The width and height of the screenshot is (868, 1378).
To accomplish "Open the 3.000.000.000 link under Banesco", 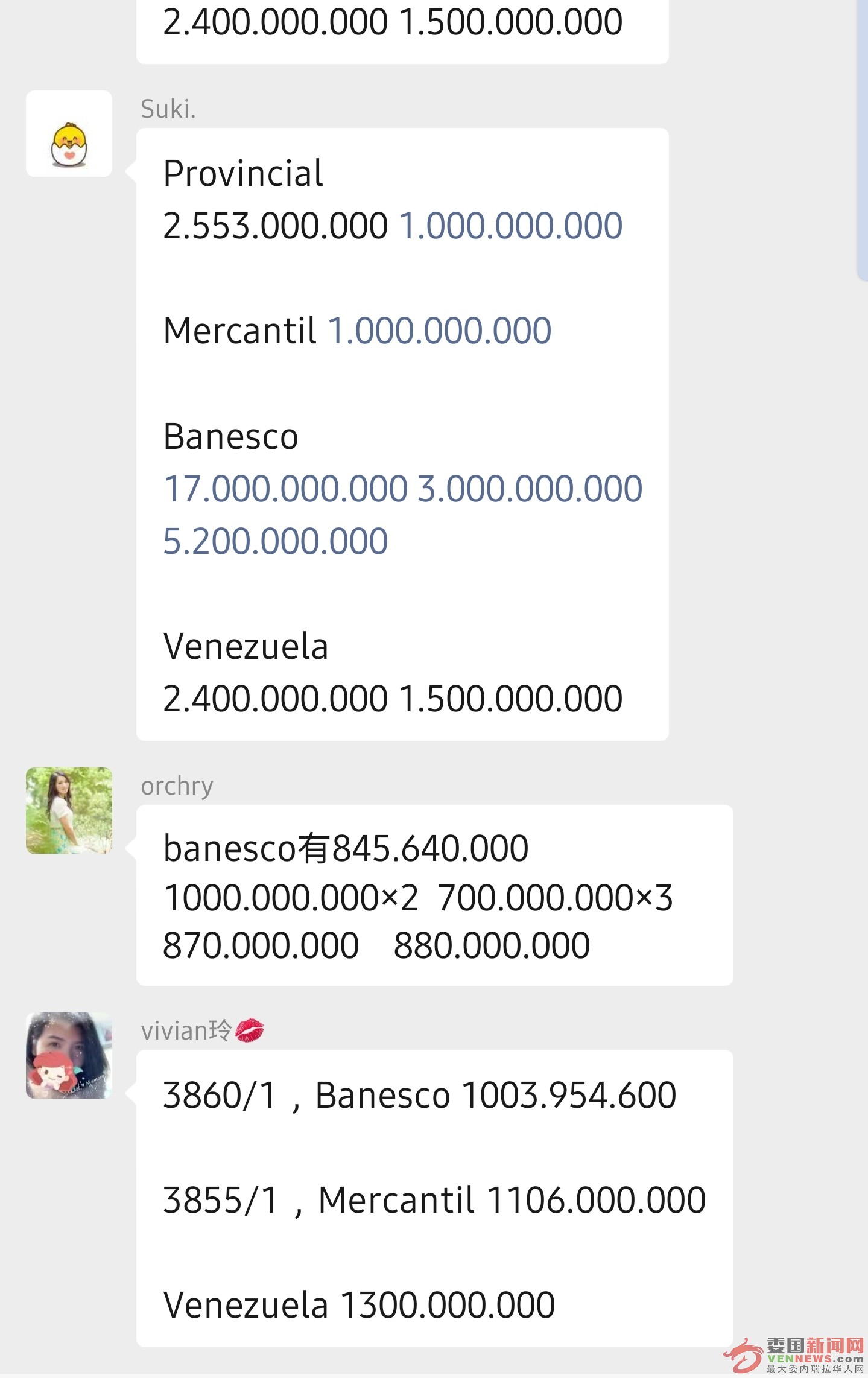I will (x=530, y=489).
